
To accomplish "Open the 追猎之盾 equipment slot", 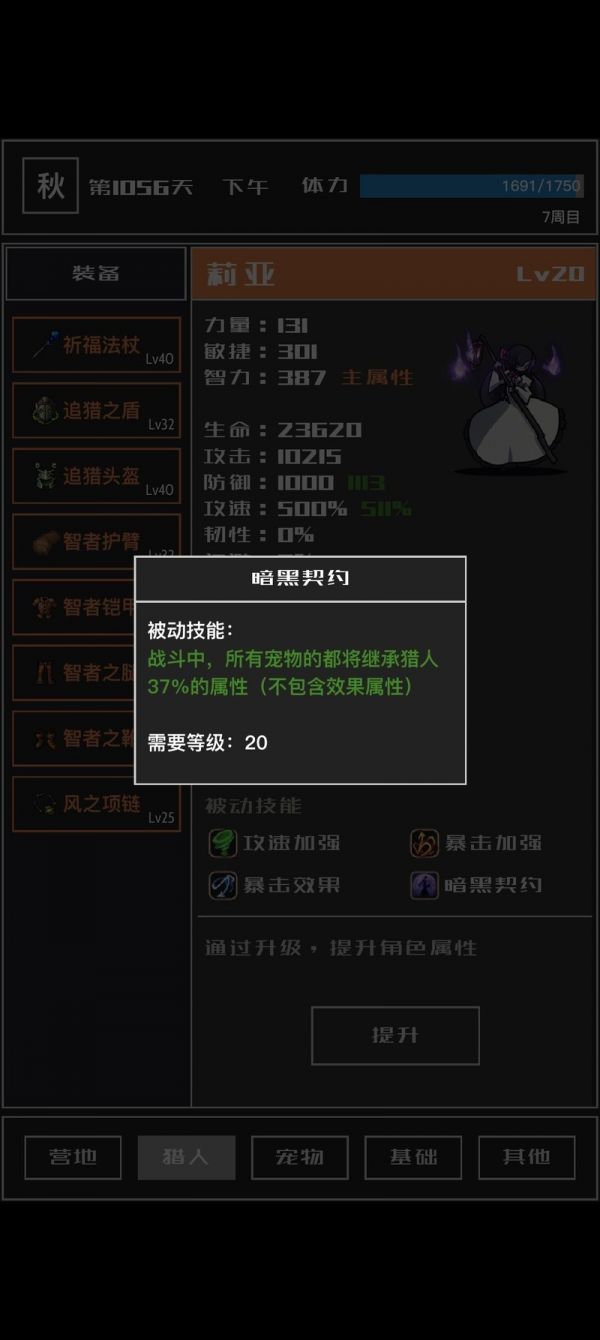I will coord(97,410).
